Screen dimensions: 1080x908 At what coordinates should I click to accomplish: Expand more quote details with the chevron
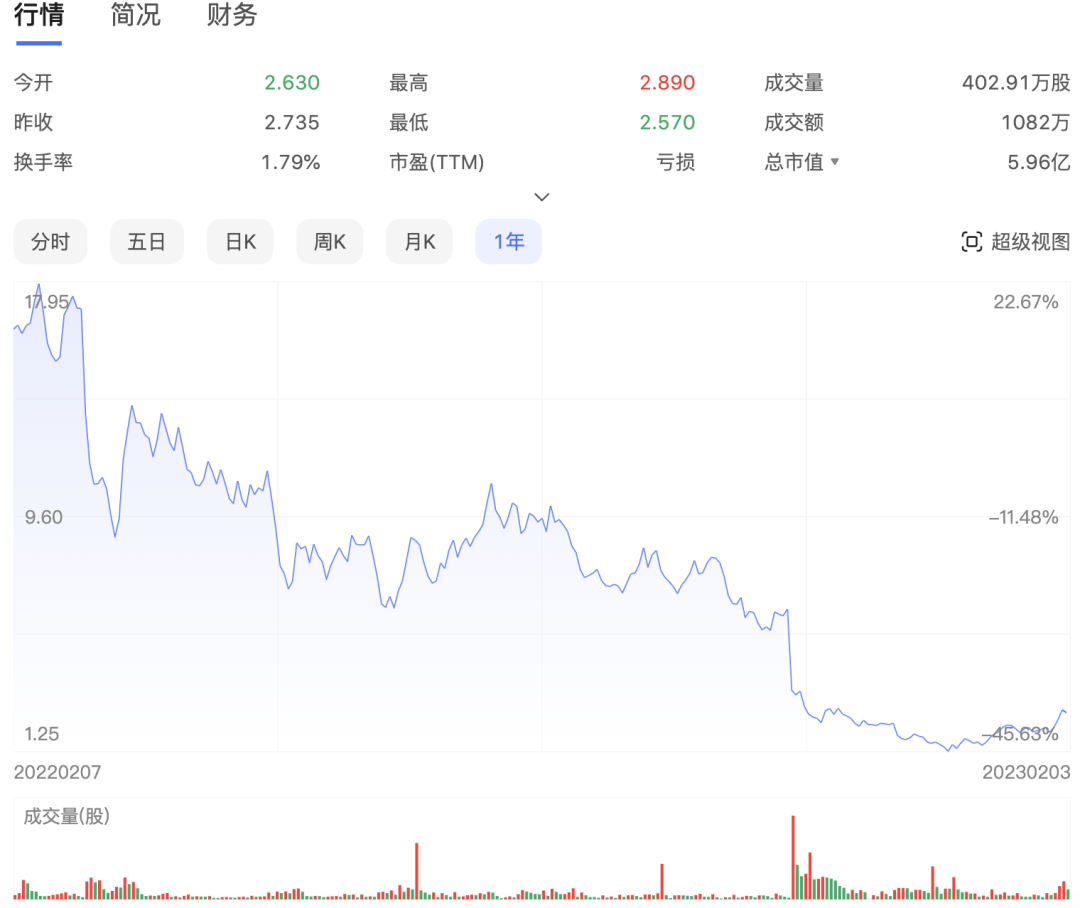541,197
